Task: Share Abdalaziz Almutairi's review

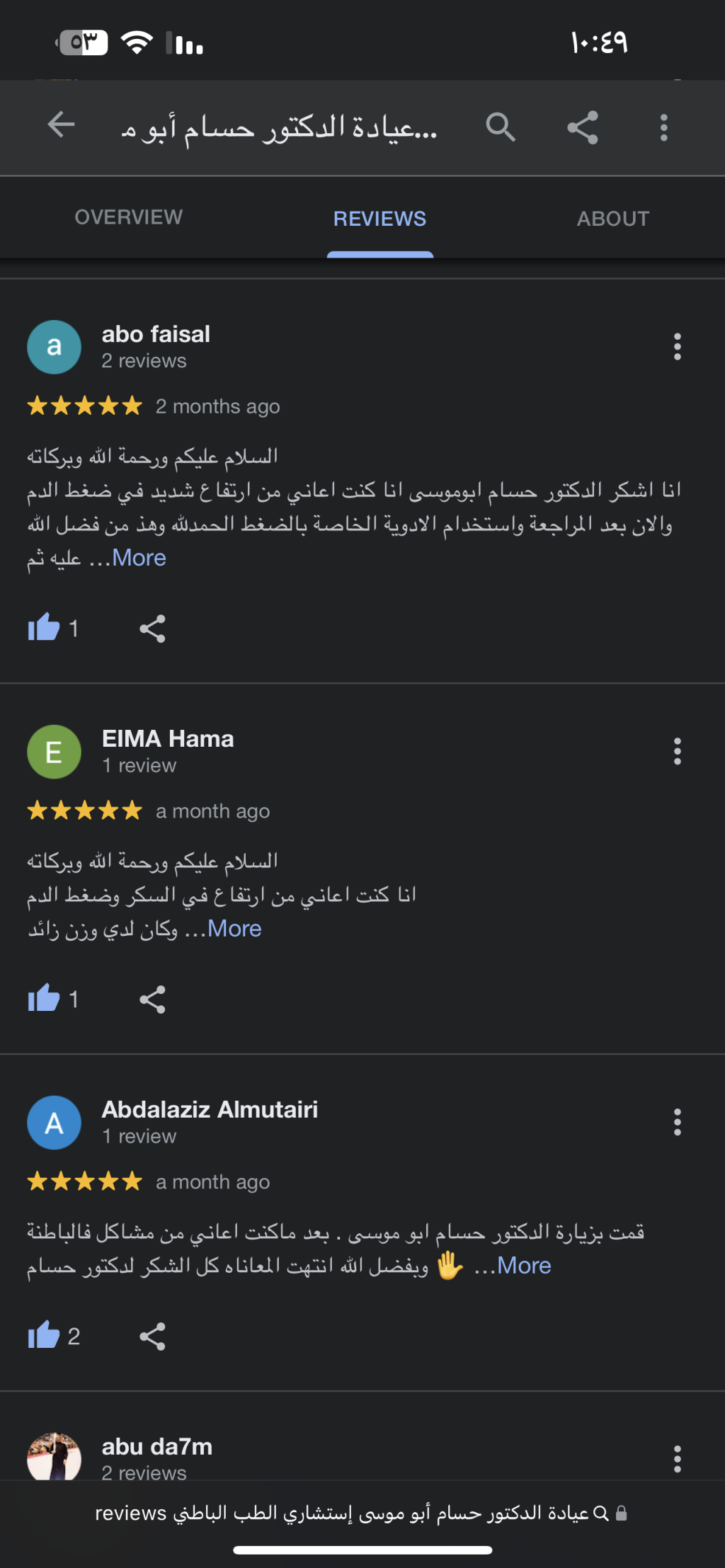Action: point(152,1336)
